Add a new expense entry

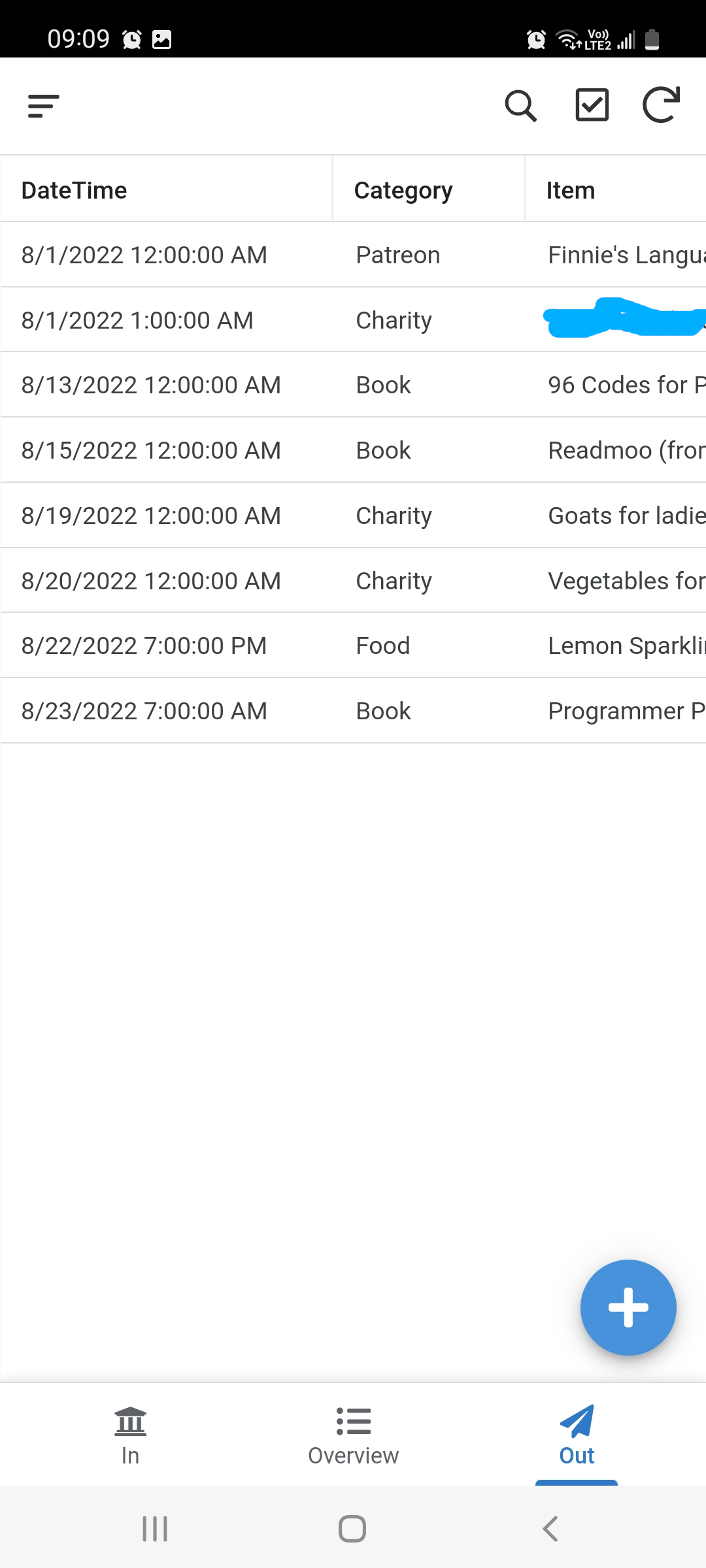628,1308
